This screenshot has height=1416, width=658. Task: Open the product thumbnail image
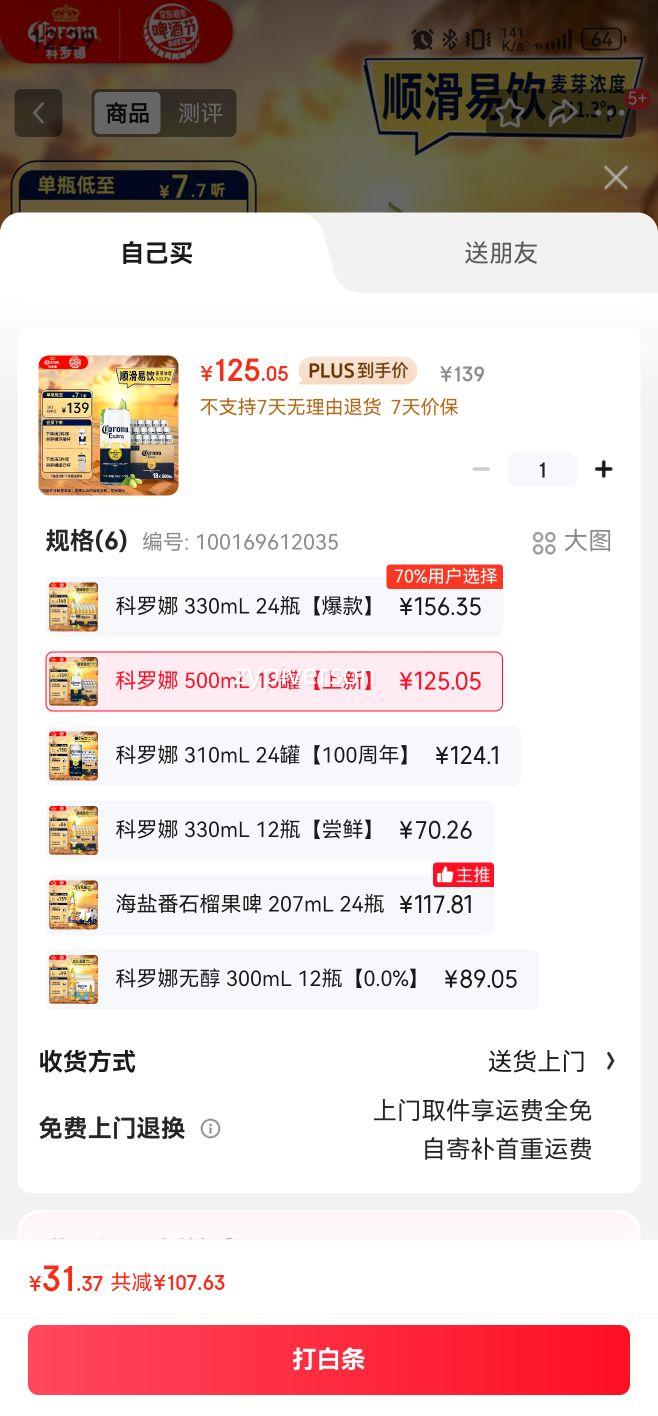point(108,425)
